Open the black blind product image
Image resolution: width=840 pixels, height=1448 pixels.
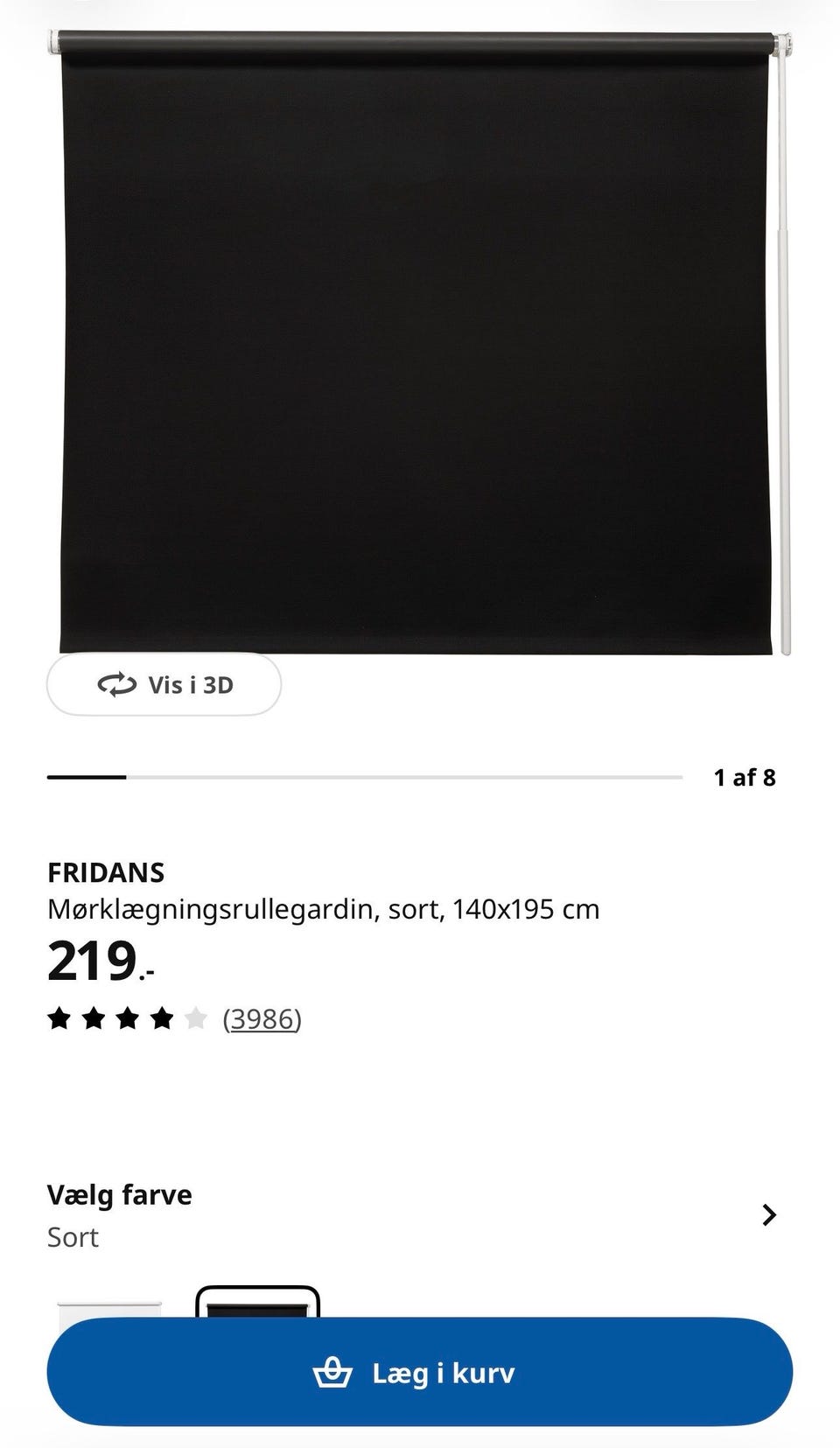(x=420, y=343)
